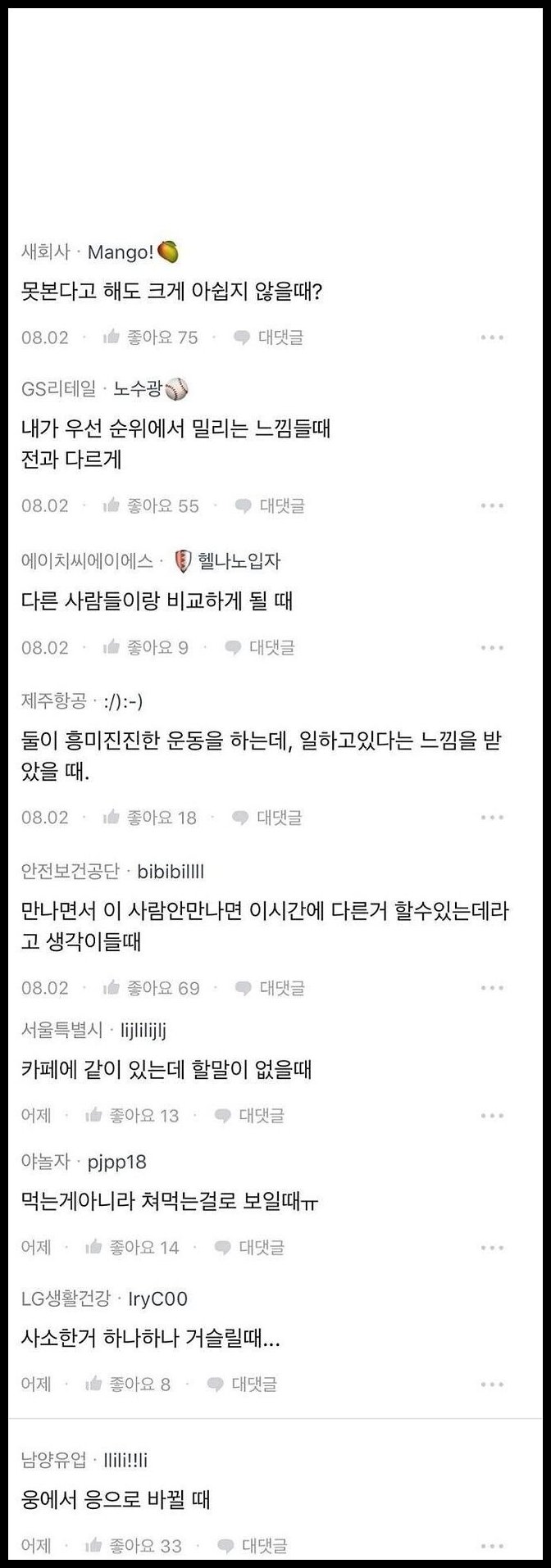
Task: Reply to pjpp18's comment
Action: 249,1248
